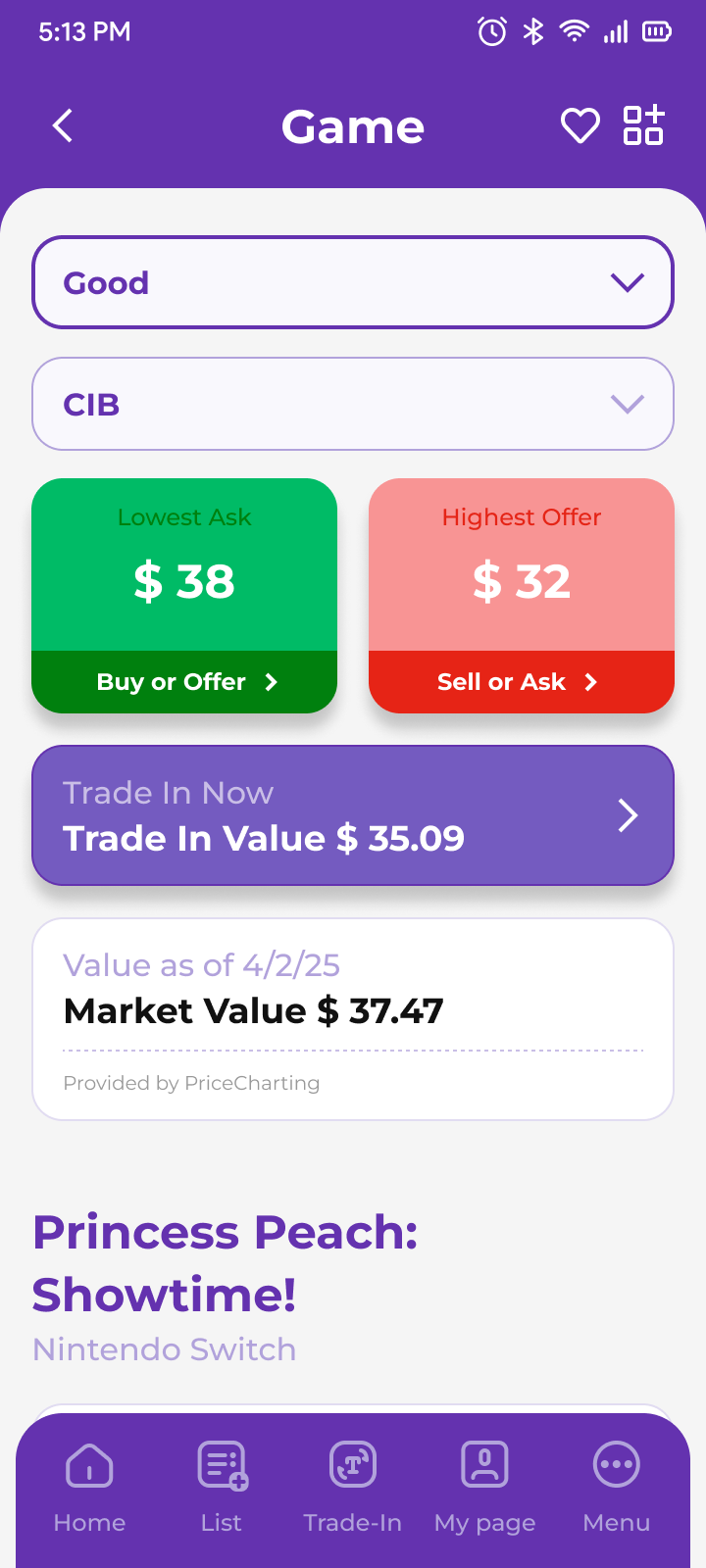Viewport: 706px width, 1568px height.
Task: Open the List tab
Action: coord(222,1488)
